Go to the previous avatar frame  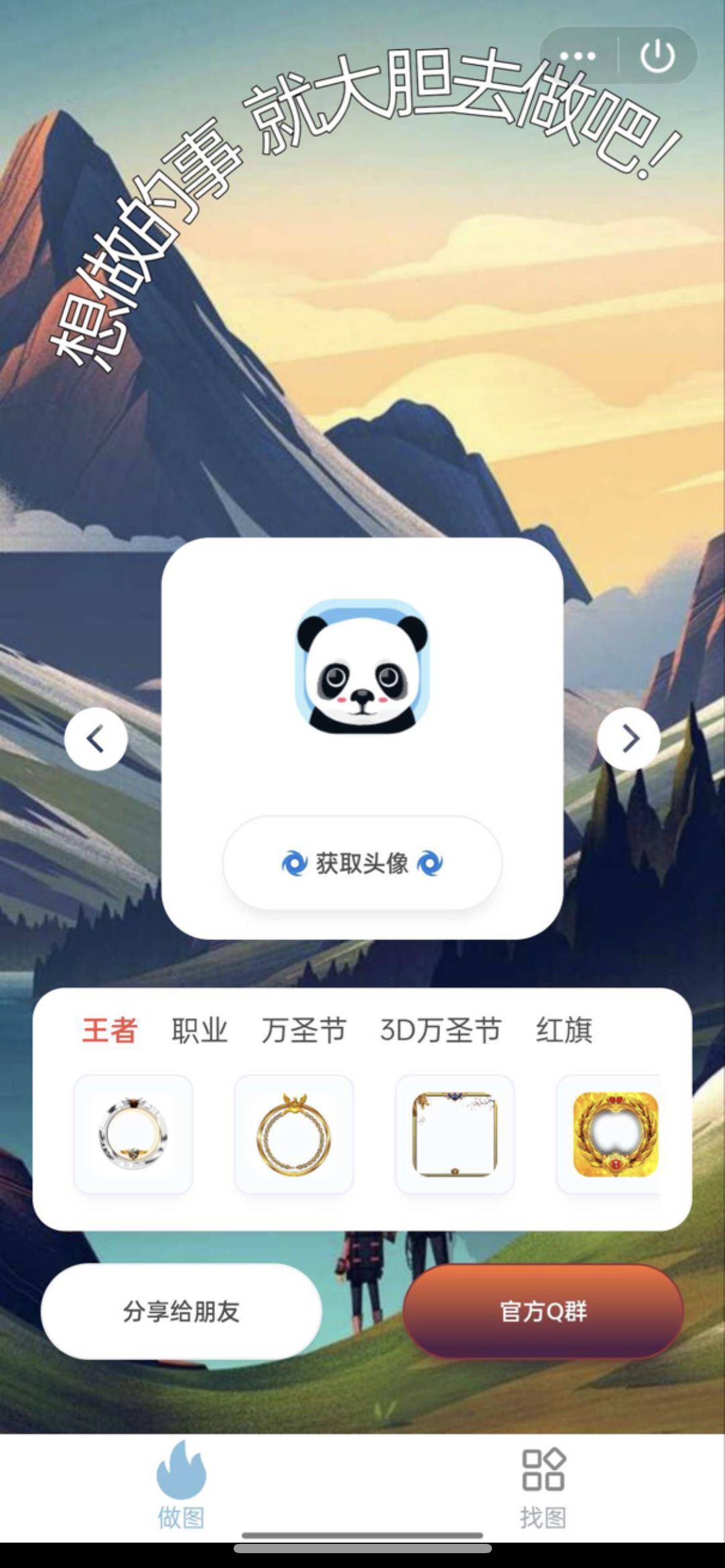click(x=96, y=739)
